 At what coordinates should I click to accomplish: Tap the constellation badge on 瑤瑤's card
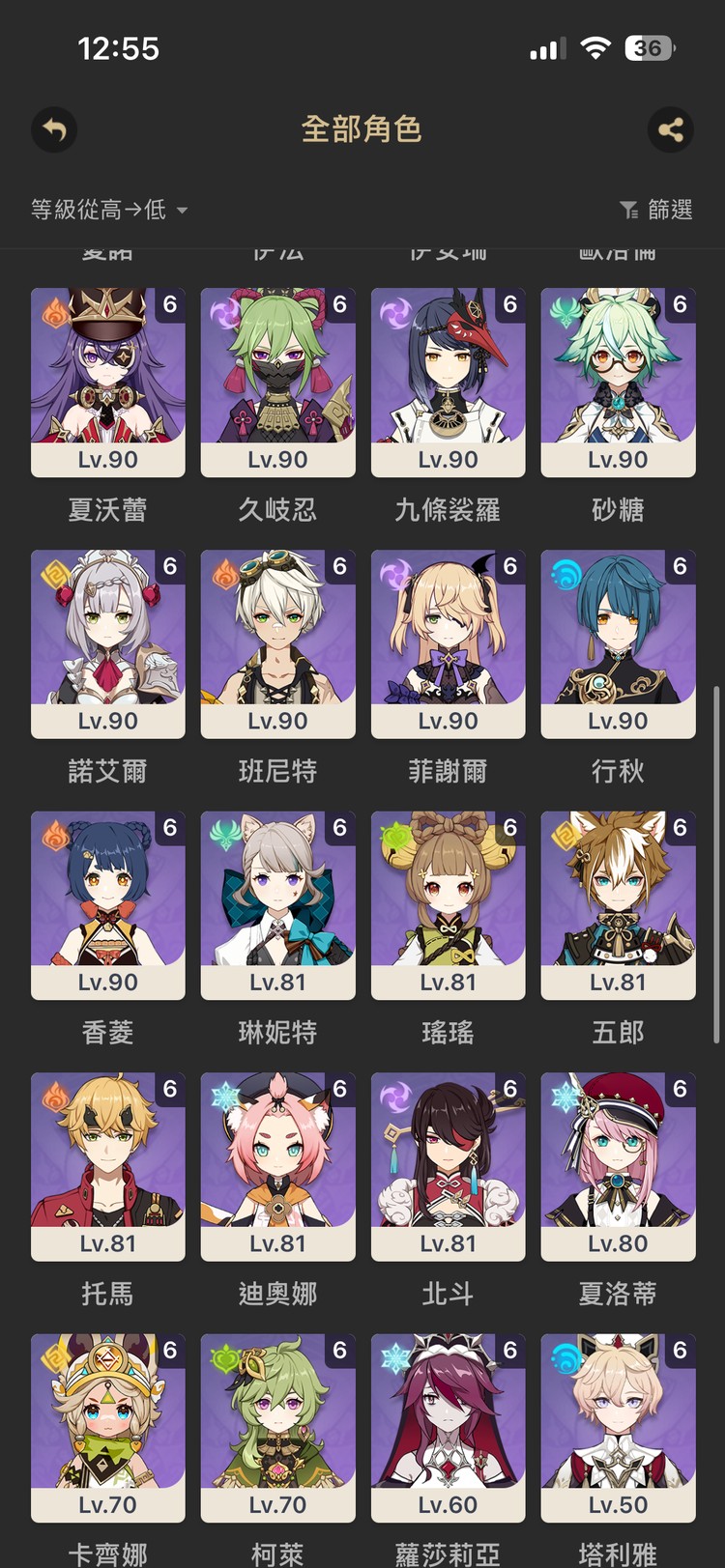point(510,826)
